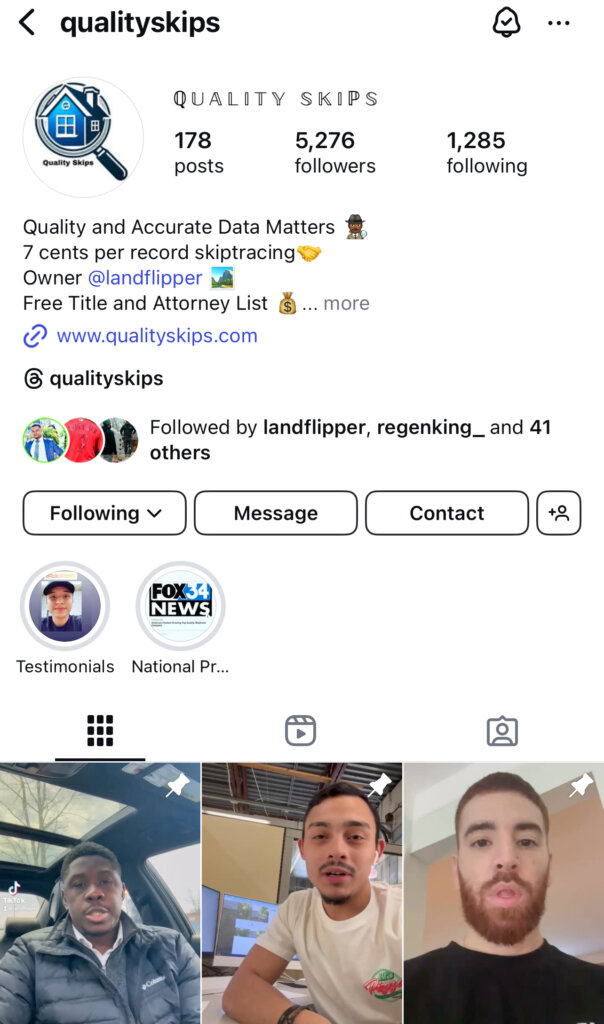Open the @landflipper mention link
The width and height of the screenshot is (604, 1024).
[x=158, y=277]
